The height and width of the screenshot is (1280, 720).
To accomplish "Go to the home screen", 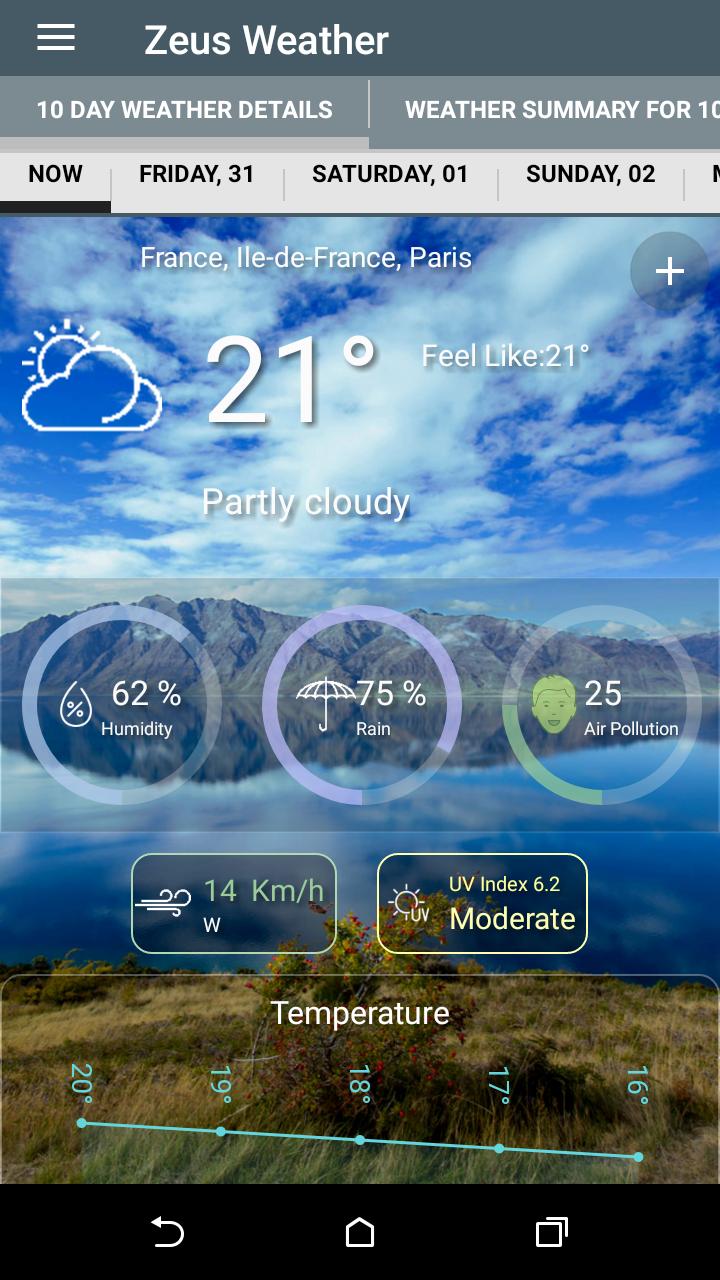I will tap(360, 1232).
